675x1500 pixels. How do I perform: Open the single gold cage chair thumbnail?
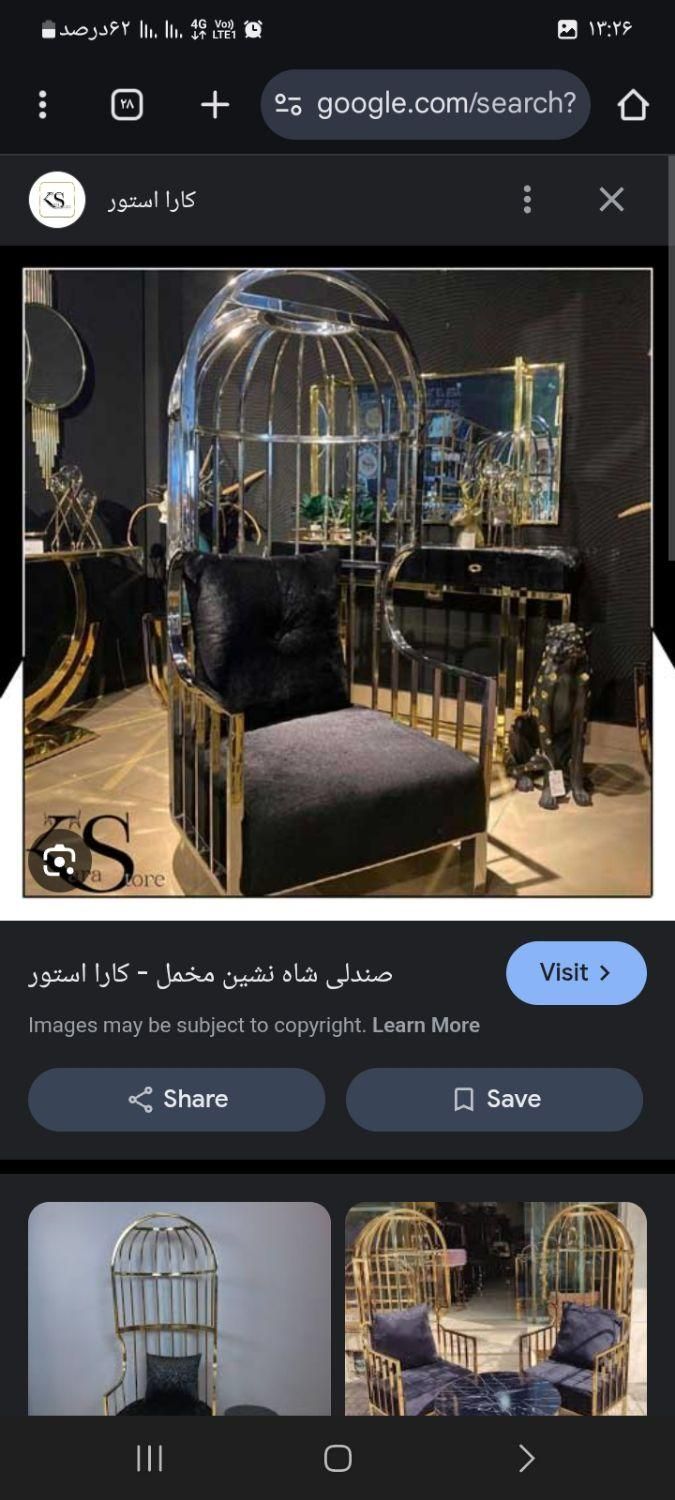coord(179,1308)
